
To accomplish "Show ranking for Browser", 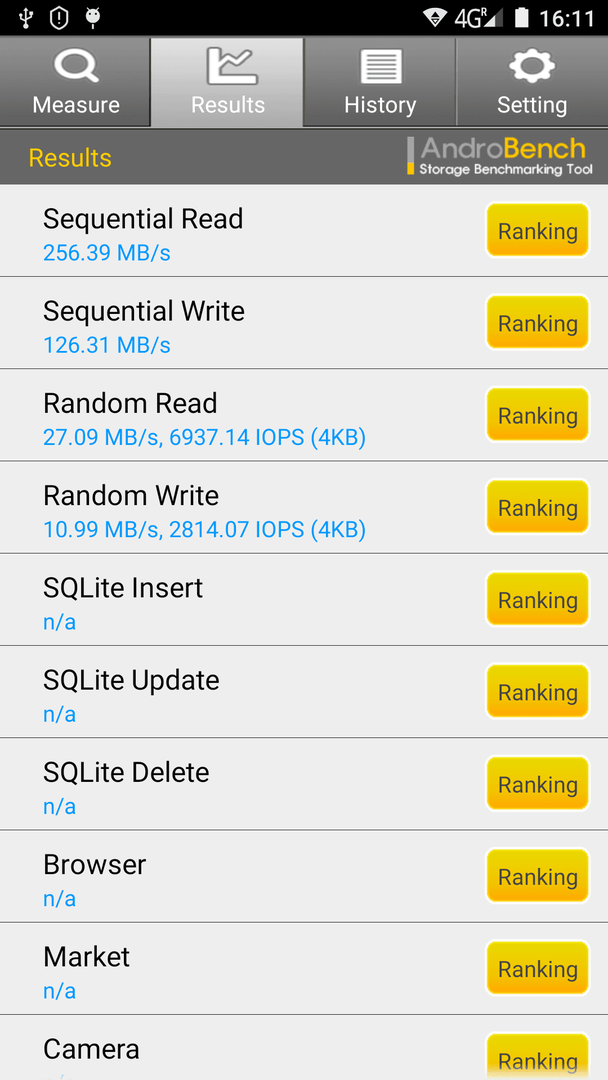I will tap(538, 877).
